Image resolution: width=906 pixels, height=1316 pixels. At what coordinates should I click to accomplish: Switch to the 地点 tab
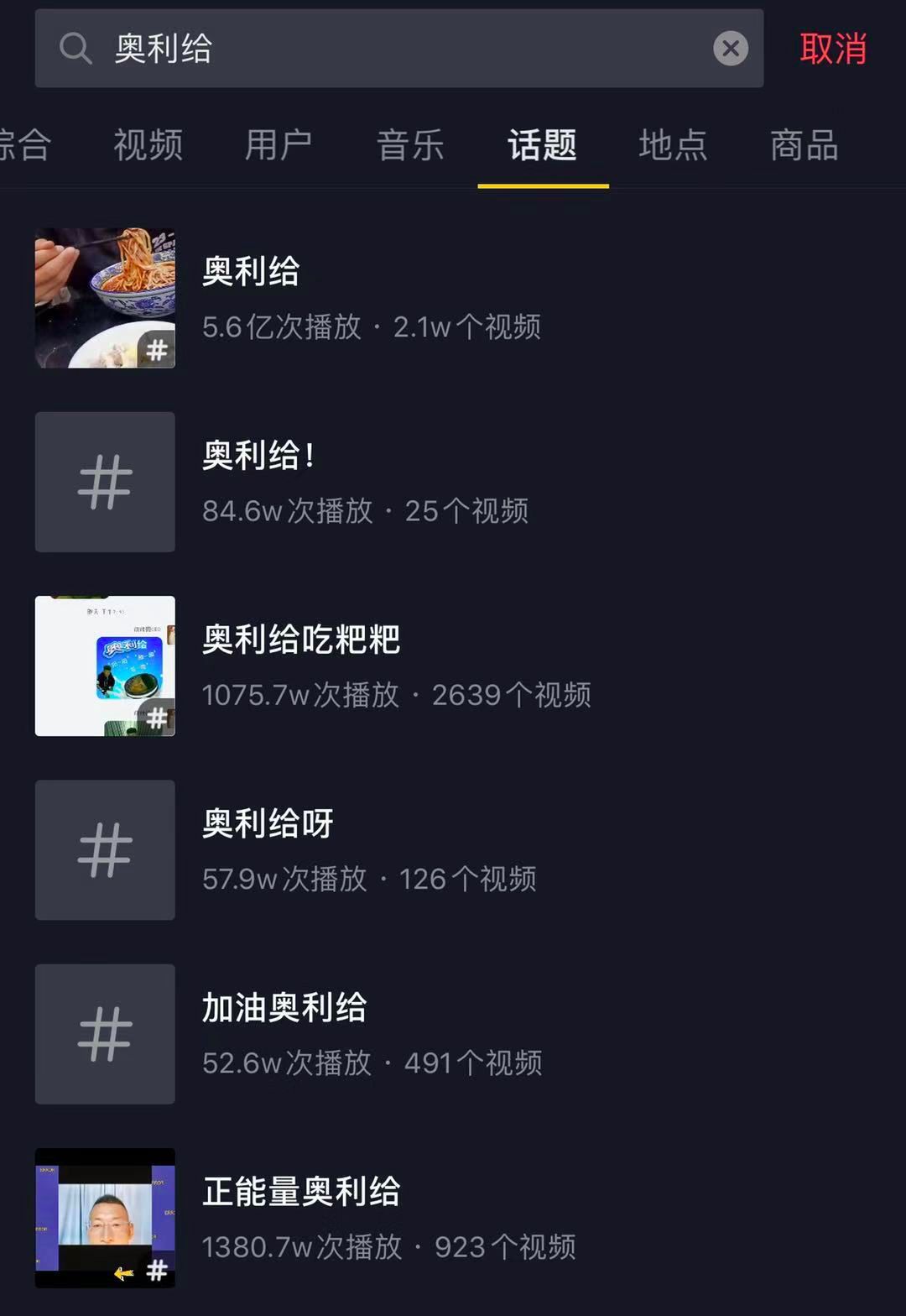tap(673, 145)
